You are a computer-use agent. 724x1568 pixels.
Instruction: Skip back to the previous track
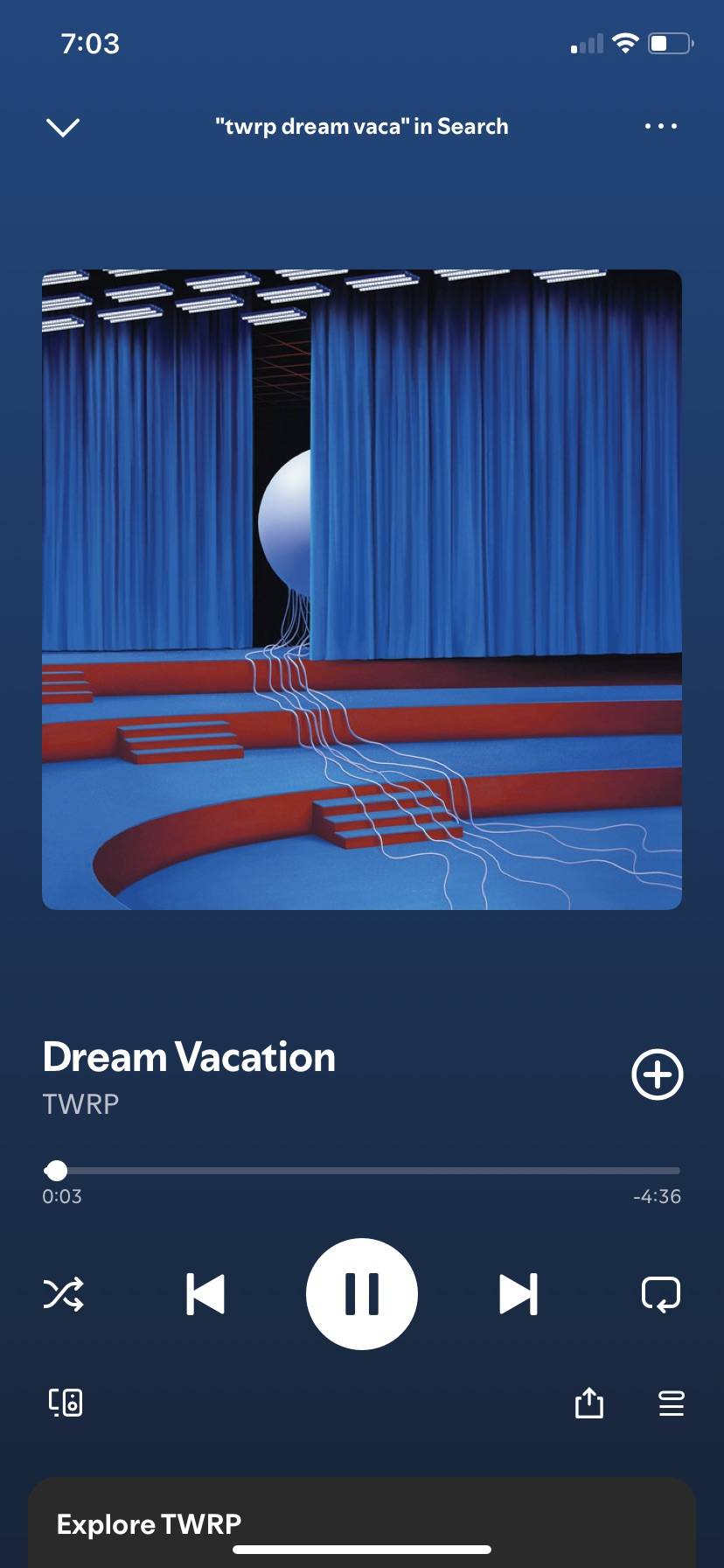pyautogui.click(x=205, y=1294)
